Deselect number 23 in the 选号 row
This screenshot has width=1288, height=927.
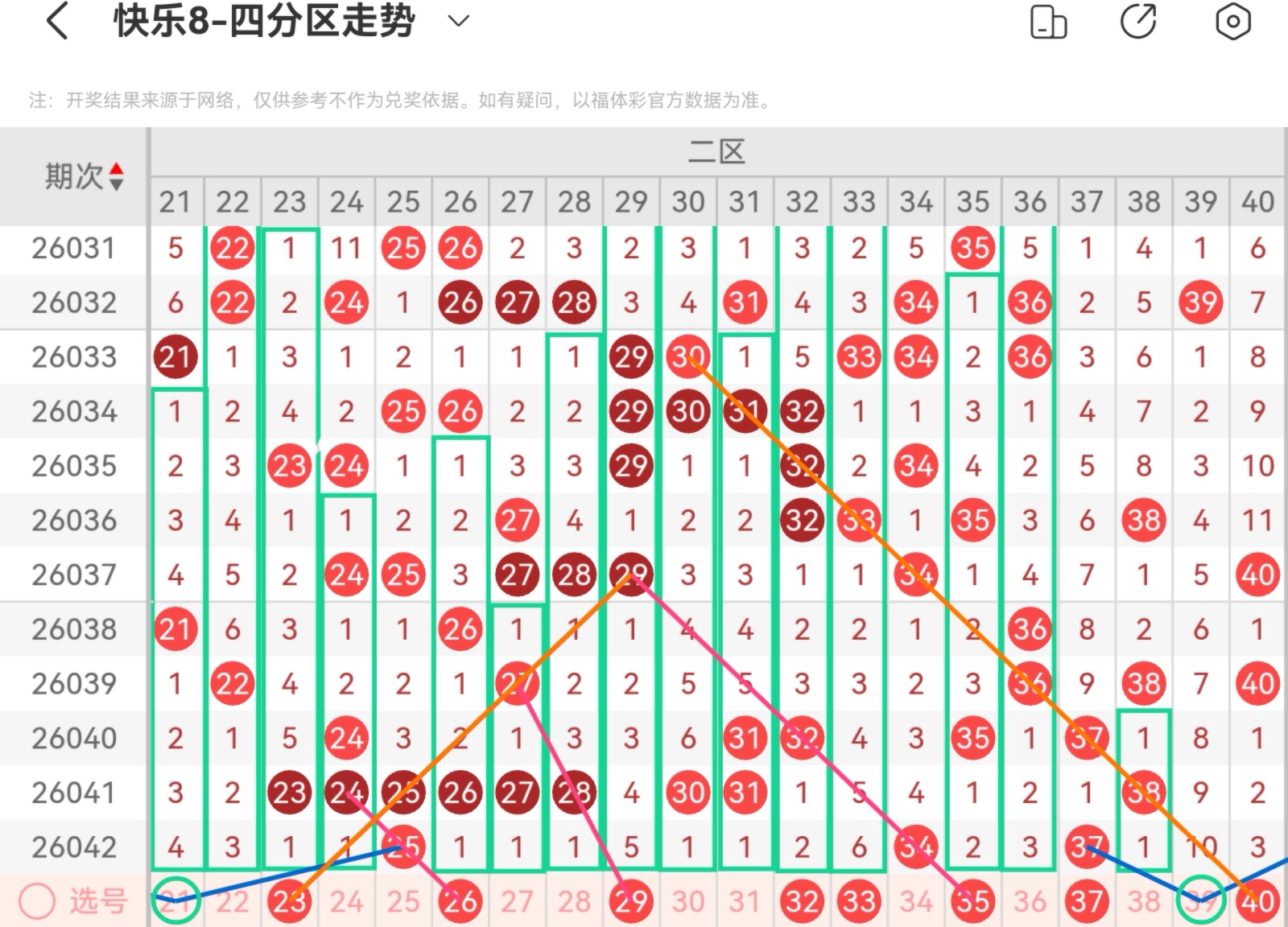coord(289,901)
